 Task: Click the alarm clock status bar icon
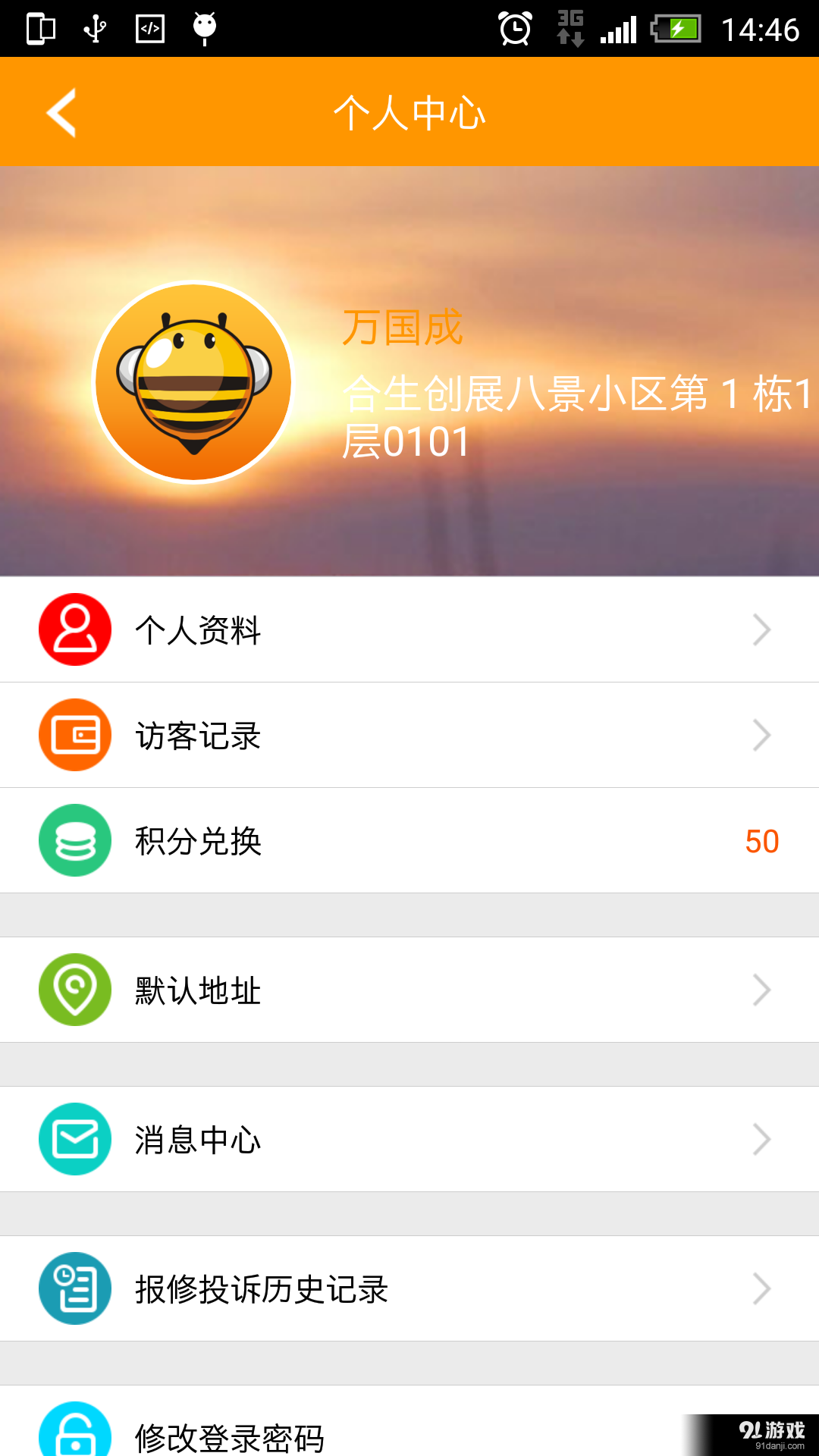tap(515, 29)
